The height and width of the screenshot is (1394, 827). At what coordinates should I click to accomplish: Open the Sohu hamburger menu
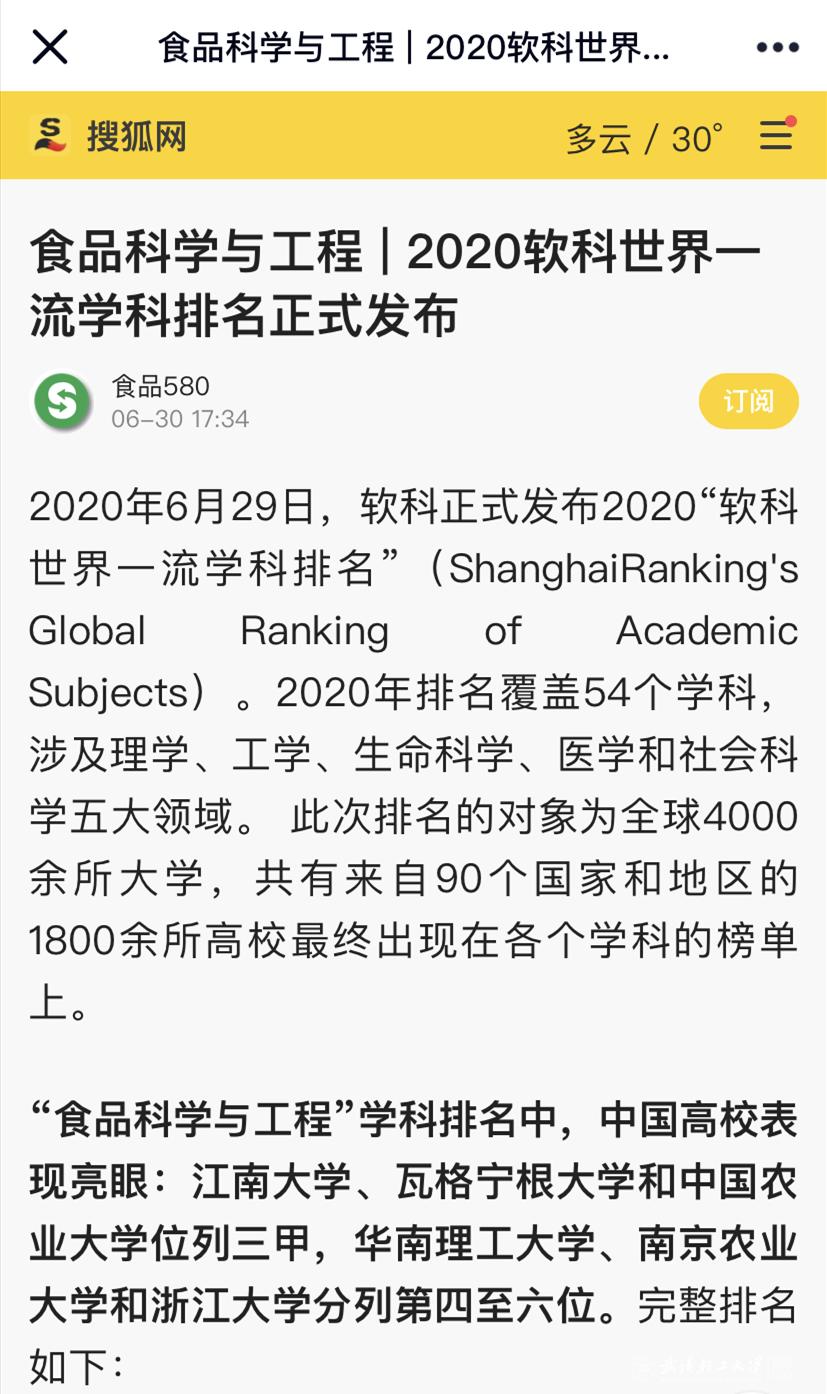777,135
